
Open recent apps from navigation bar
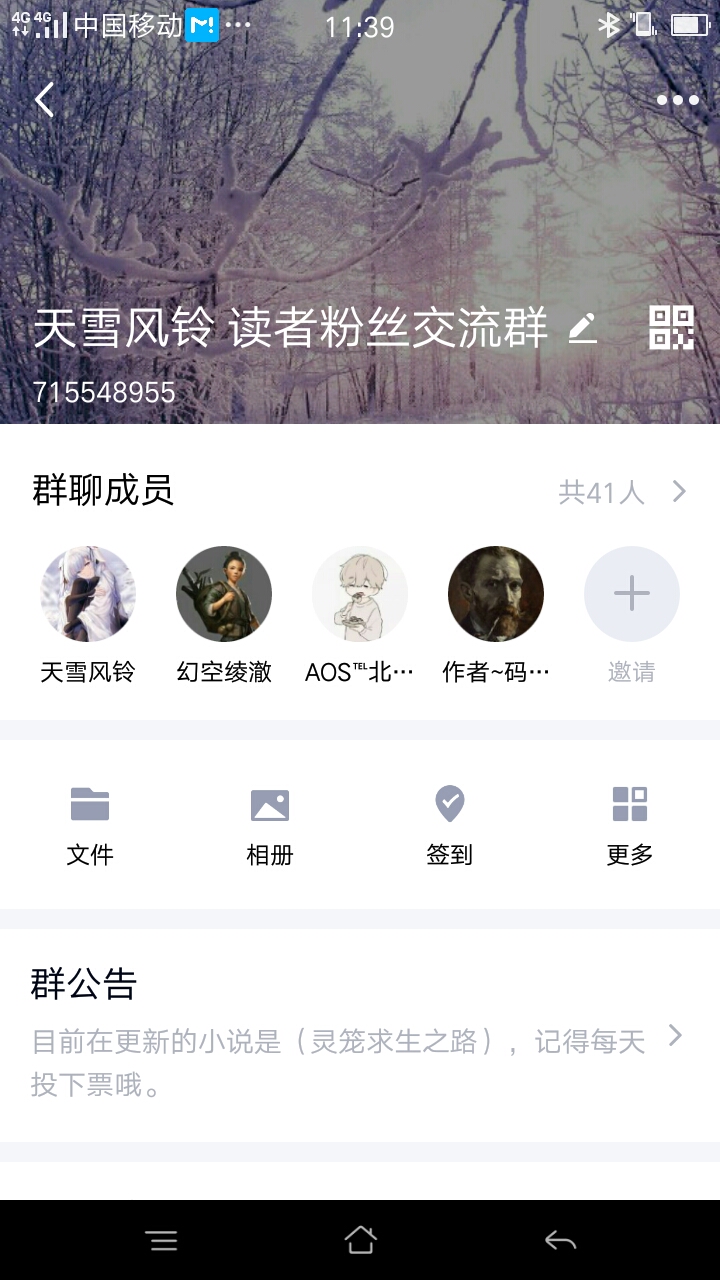[161, 1241]
